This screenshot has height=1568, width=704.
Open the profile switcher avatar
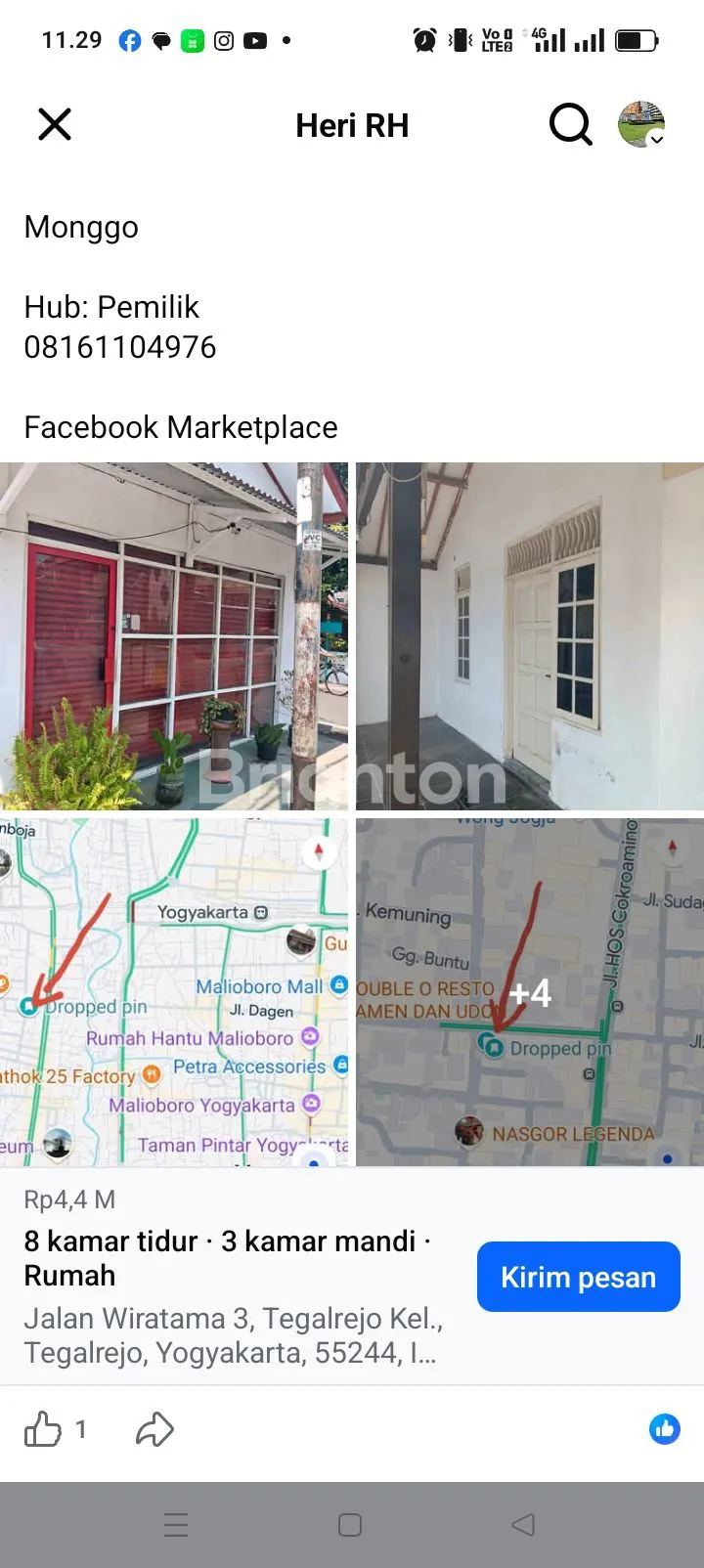(x=641, y=124)
